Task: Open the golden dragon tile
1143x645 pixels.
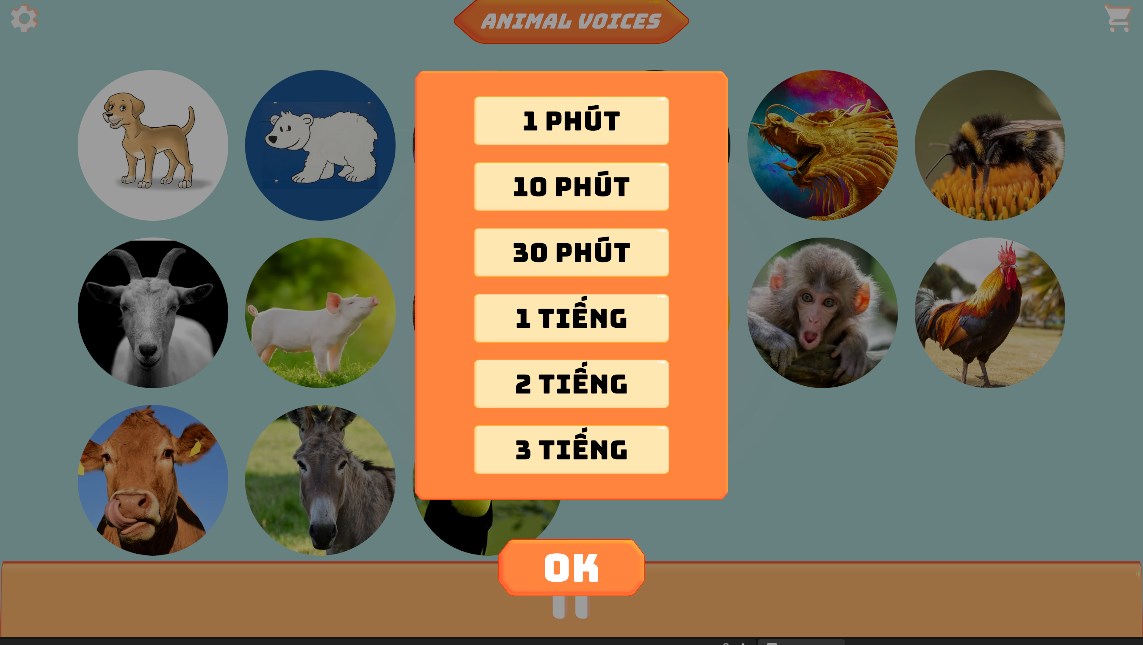Action: click(x=822, y=145)
